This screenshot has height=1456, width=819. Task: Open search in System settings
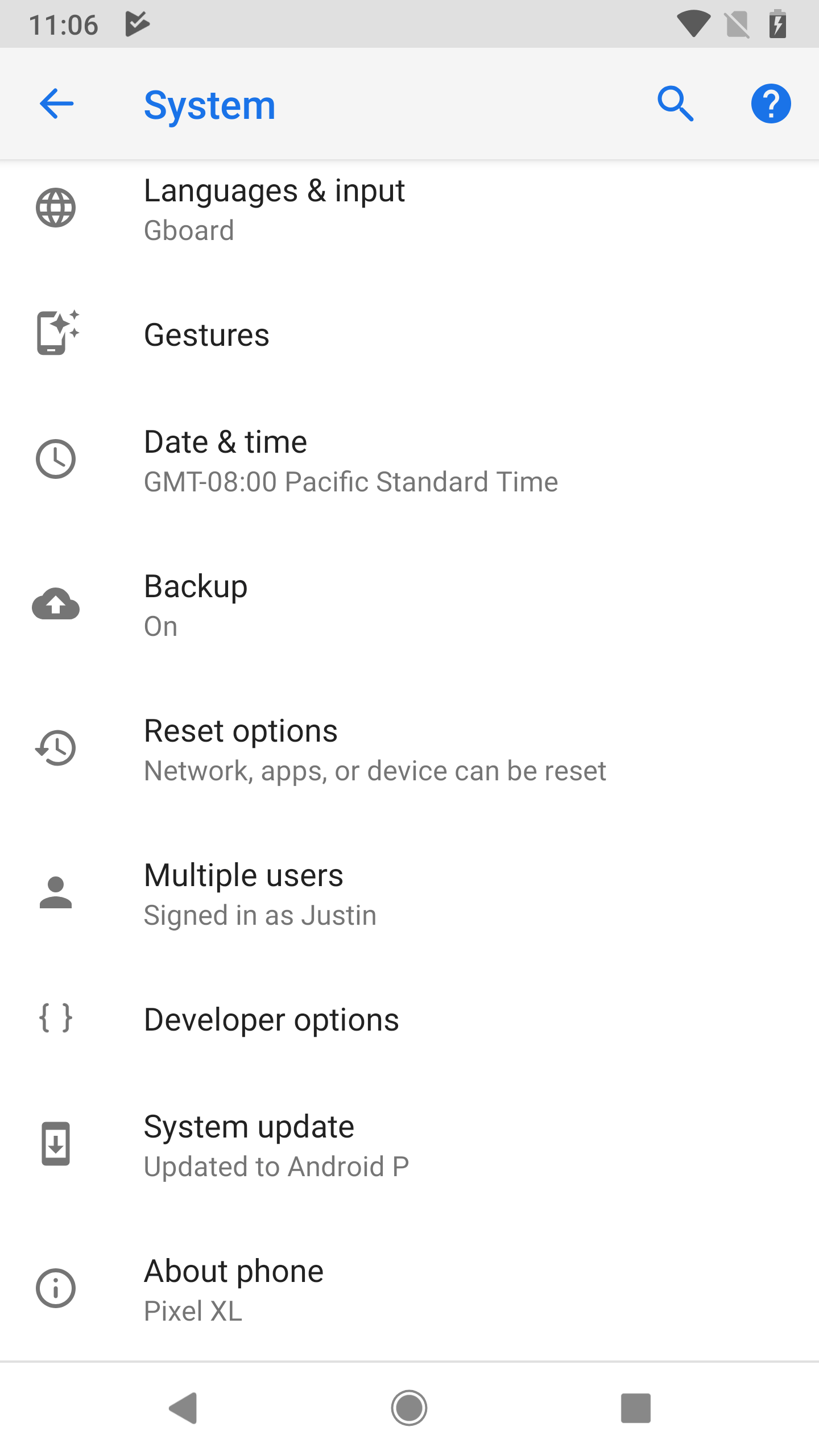[x=676, y=104]
